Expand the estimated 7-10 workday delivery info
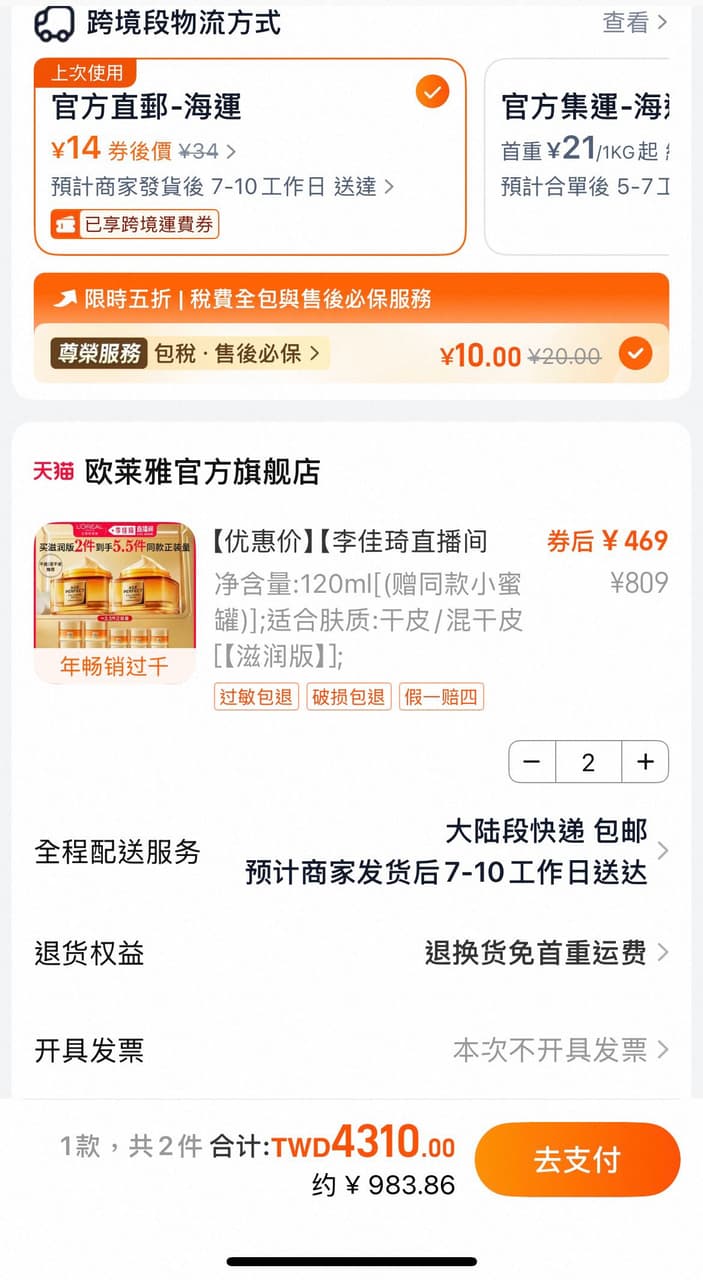Viewport: 703px width, 1280px height. 222,187
